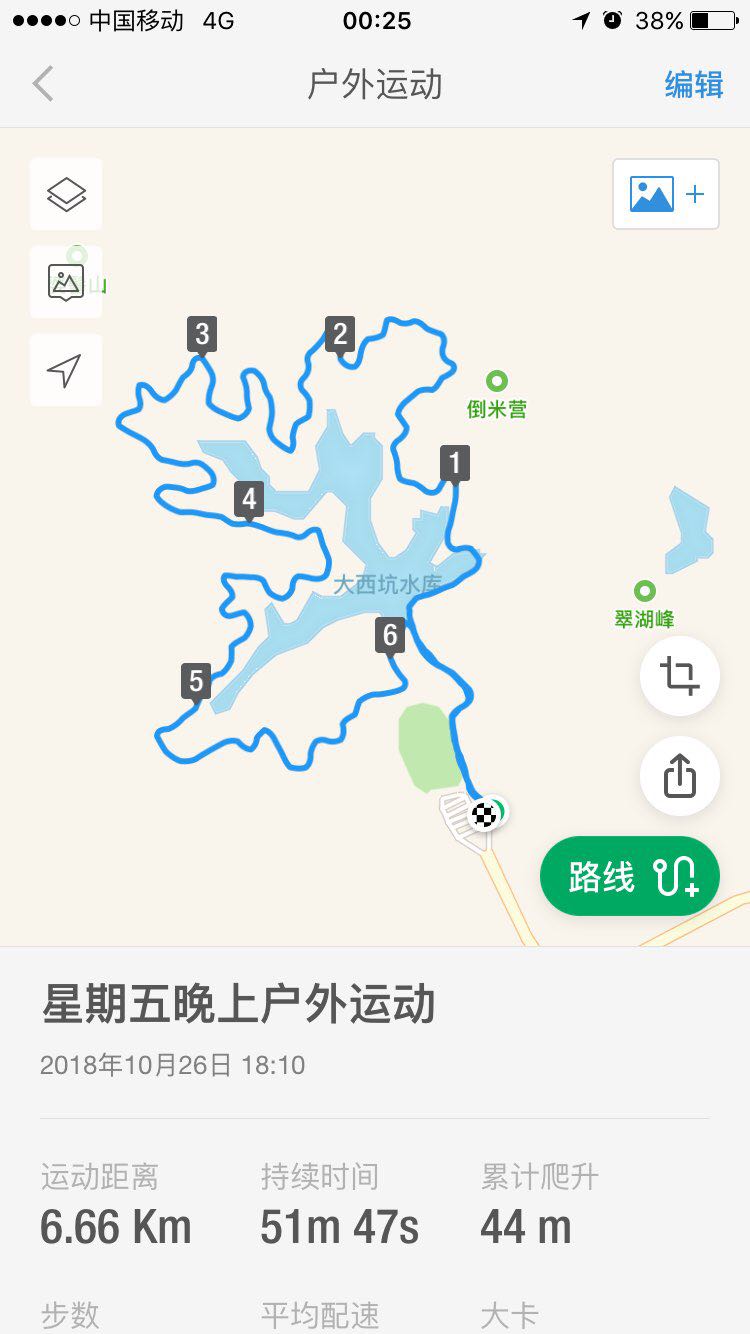Share this outdoor activity
The image size is (750, 1334).
(x=680, y=776)
